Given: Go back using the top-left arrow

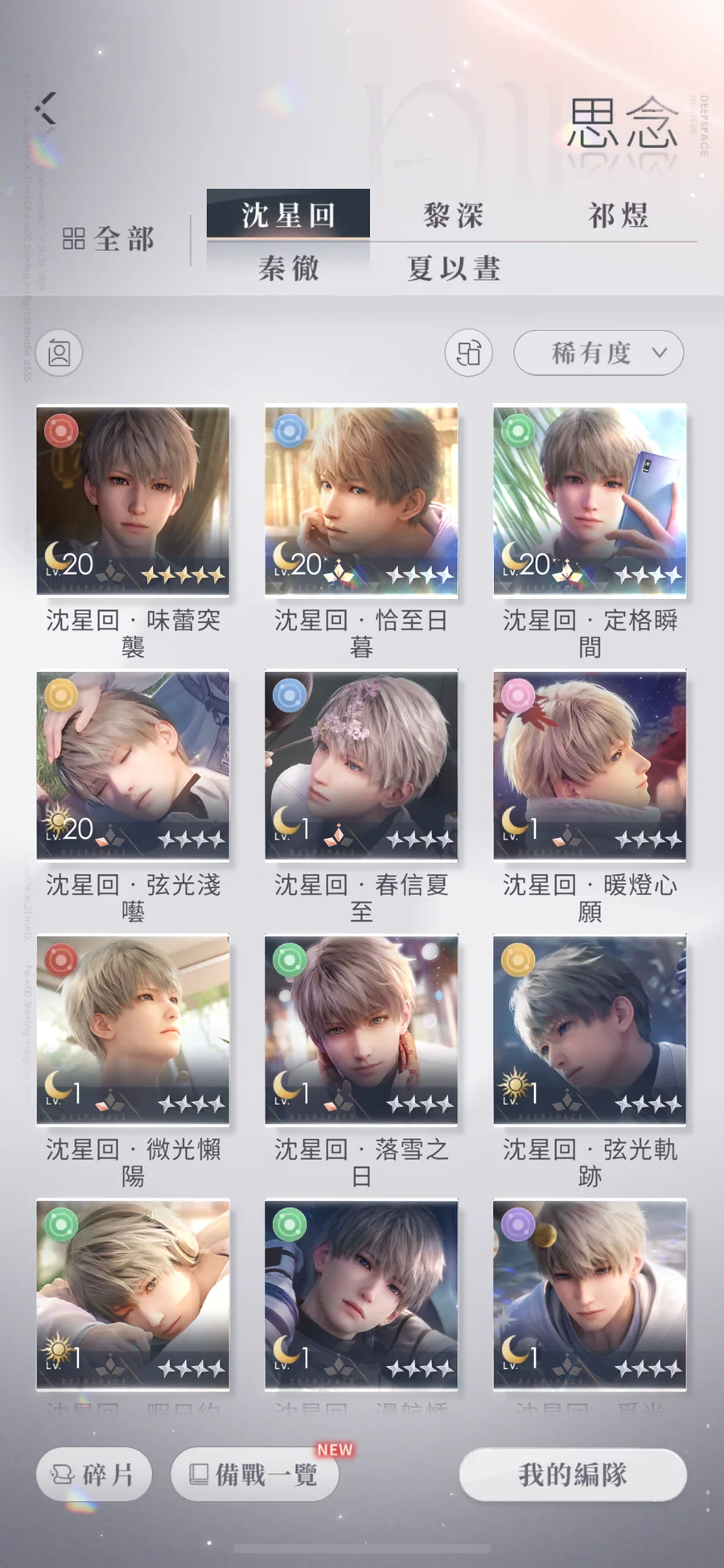Looking at the screenshot, I should (46, 109).
